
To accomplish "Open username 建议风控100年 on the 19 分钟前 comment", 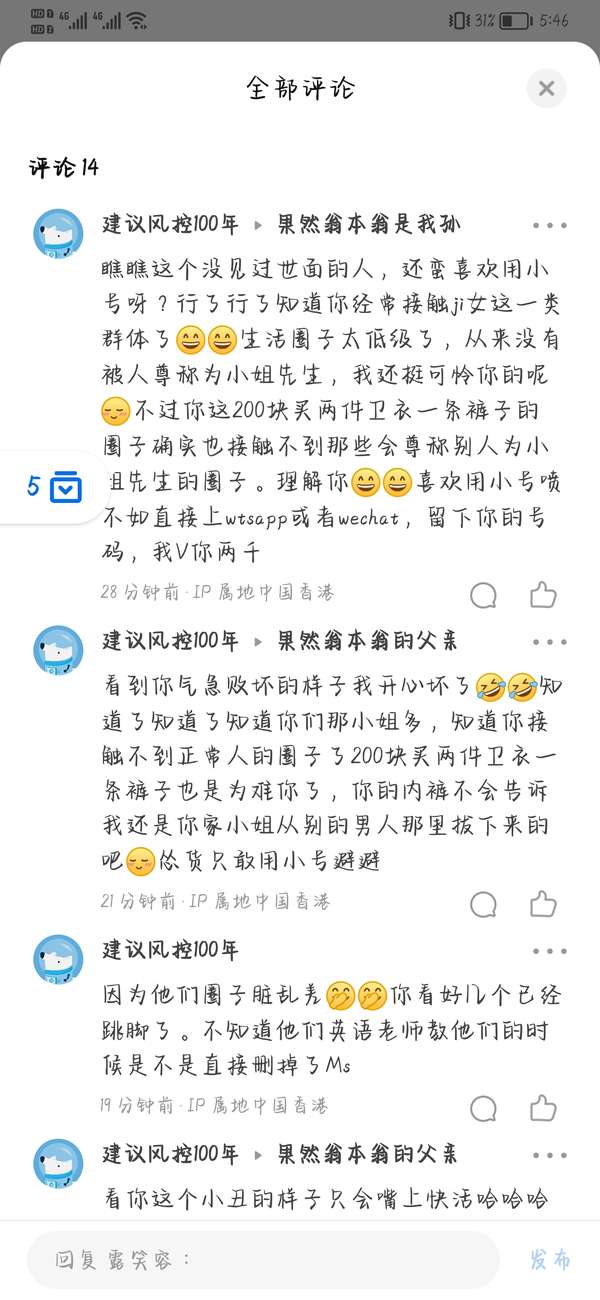I will [171, 949].
